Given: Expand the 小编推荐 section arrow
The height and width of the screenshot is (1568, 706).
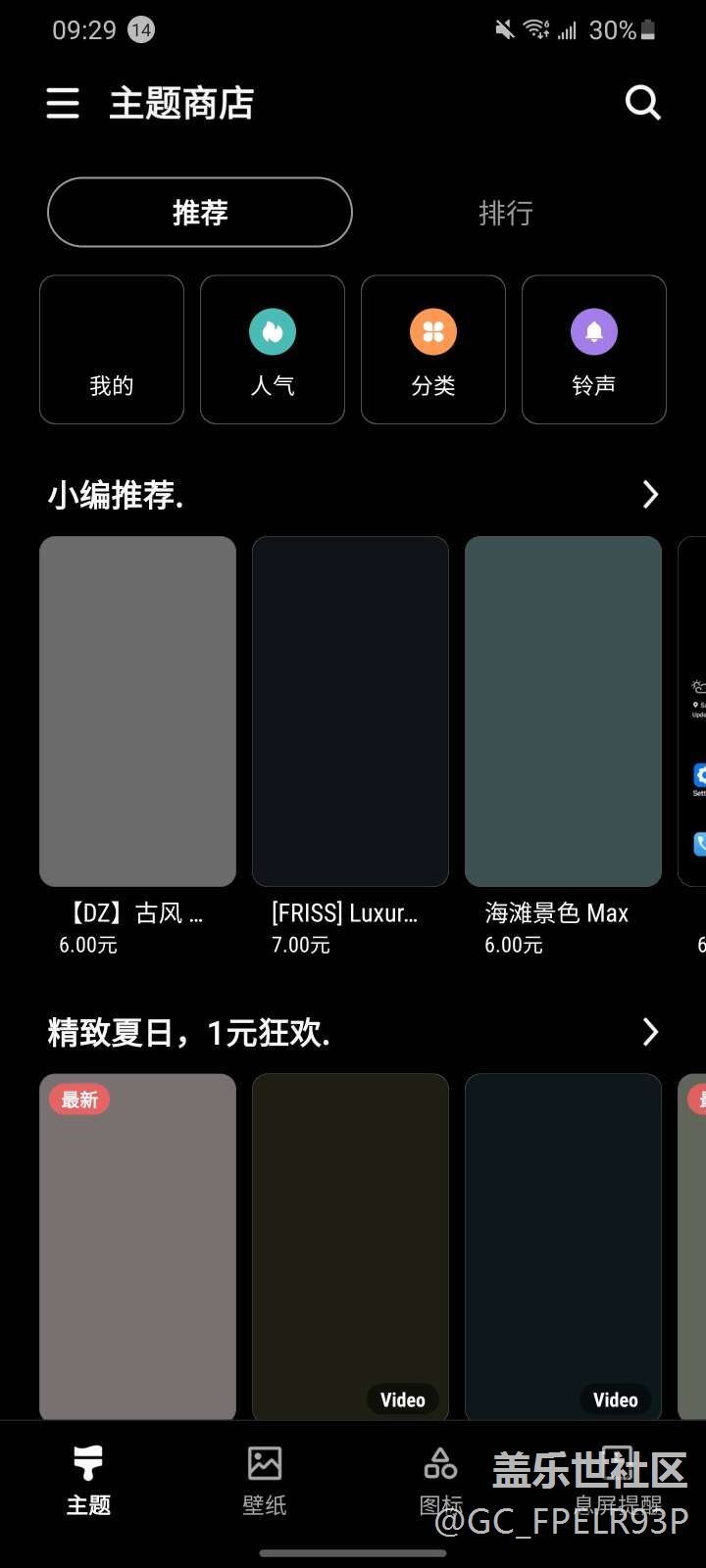Looking at the screenshot, I should (x=649, y=495).
